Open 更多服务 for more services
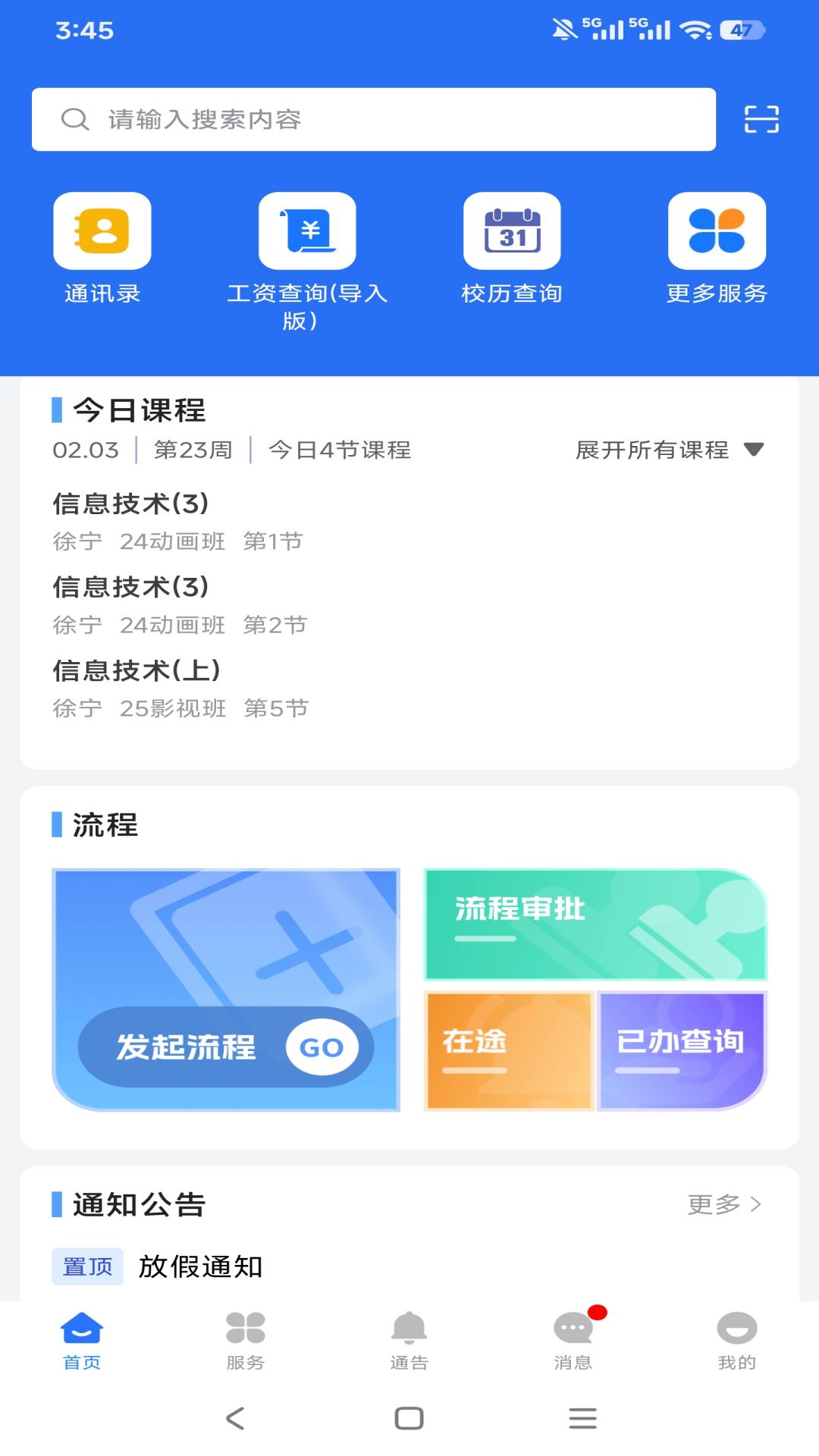Screen dimensions: 819x1456 click(x=717, y=230)
